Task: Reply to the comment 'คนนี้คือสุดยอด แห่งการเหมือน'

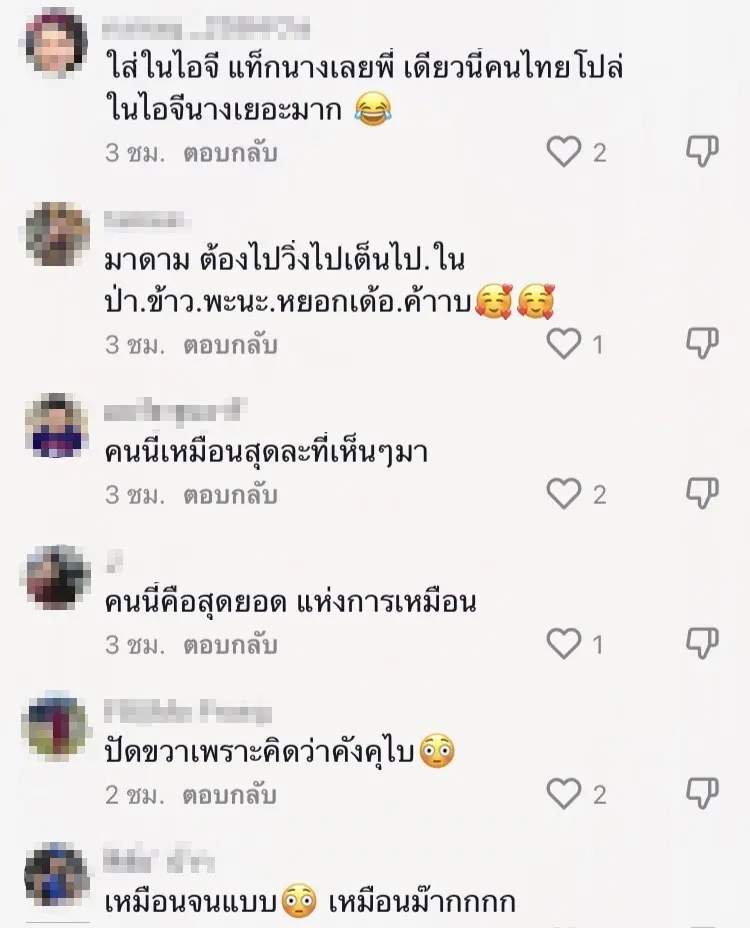Action: pyautogui.click(x=230, y=645)
